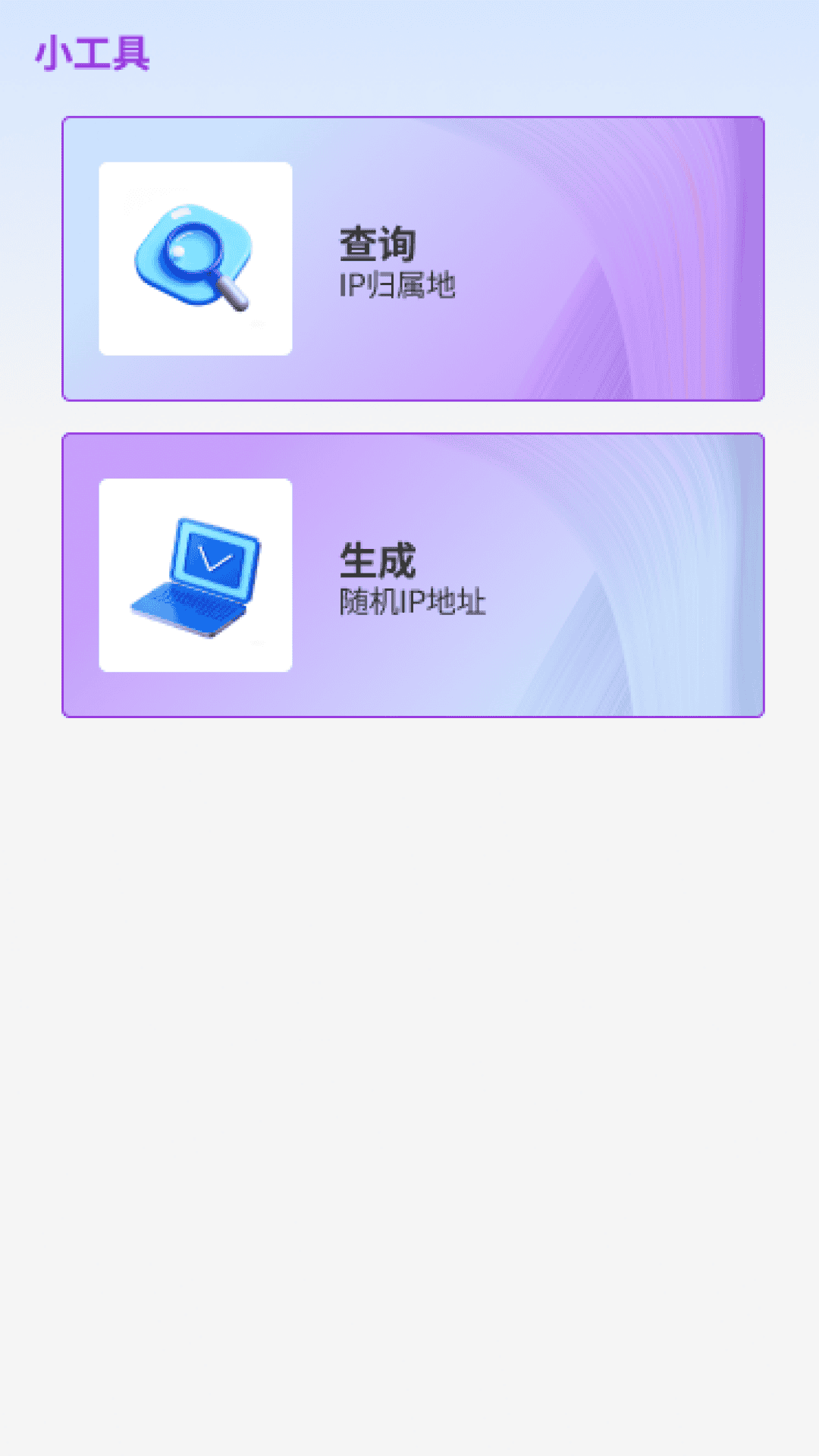Viewport: 819px width, 1456px height.
Task: Click the 生成 heading text
Action: tap(377, 561)
